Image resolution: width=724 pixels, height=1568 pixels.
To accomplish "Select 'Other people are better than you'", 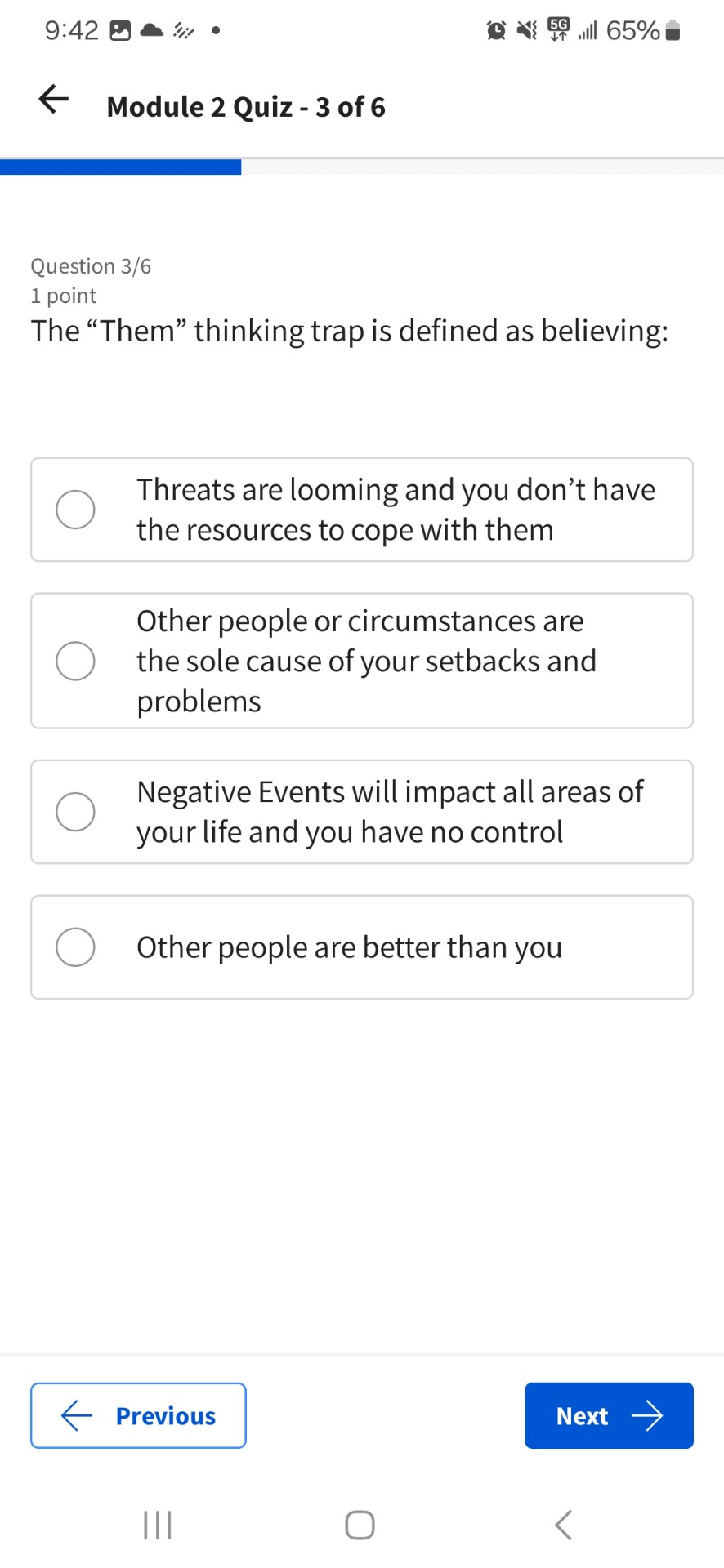I will tap(362, 947).
